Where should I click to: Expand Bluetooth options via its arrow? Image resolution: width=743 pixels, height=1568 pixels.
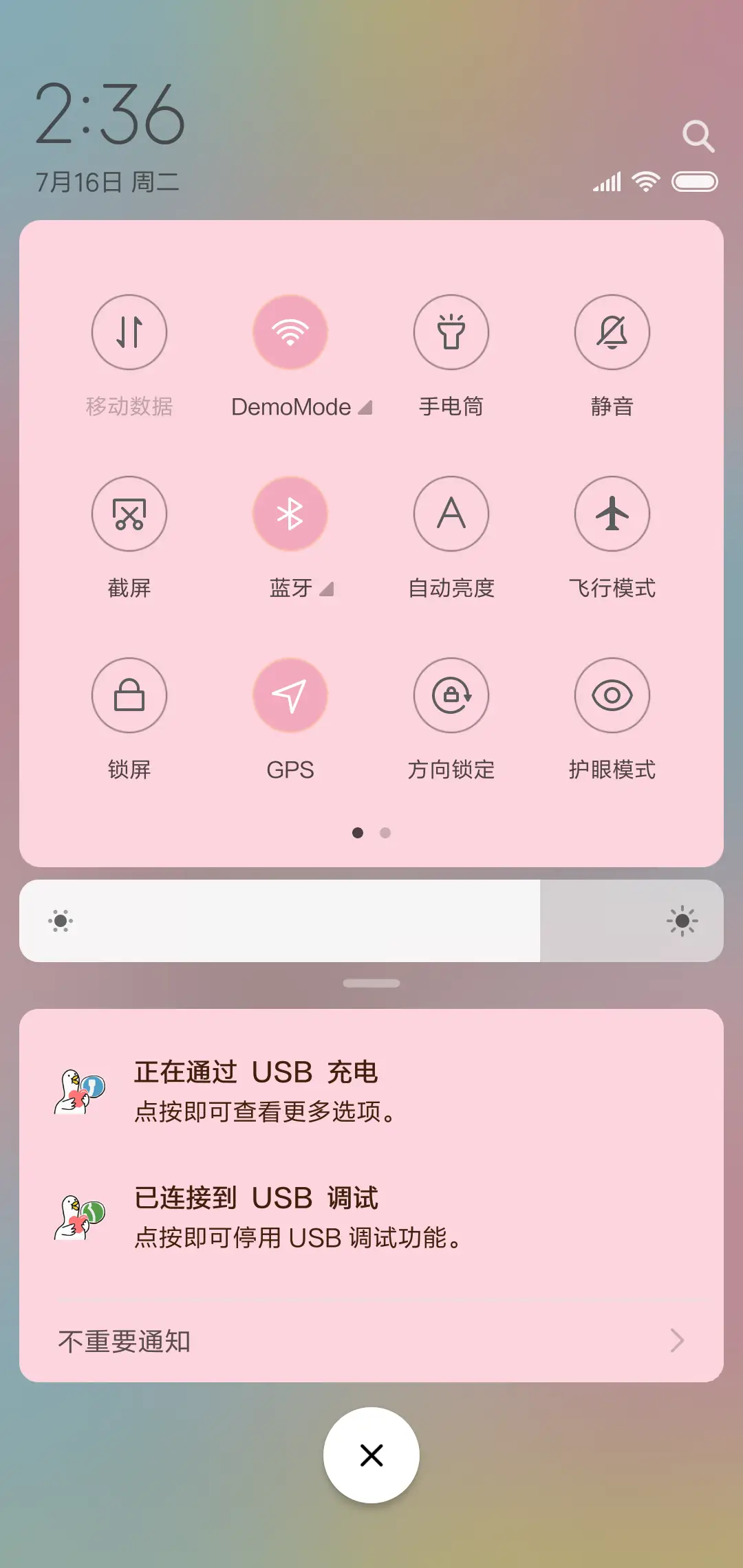tap(328, 589)
